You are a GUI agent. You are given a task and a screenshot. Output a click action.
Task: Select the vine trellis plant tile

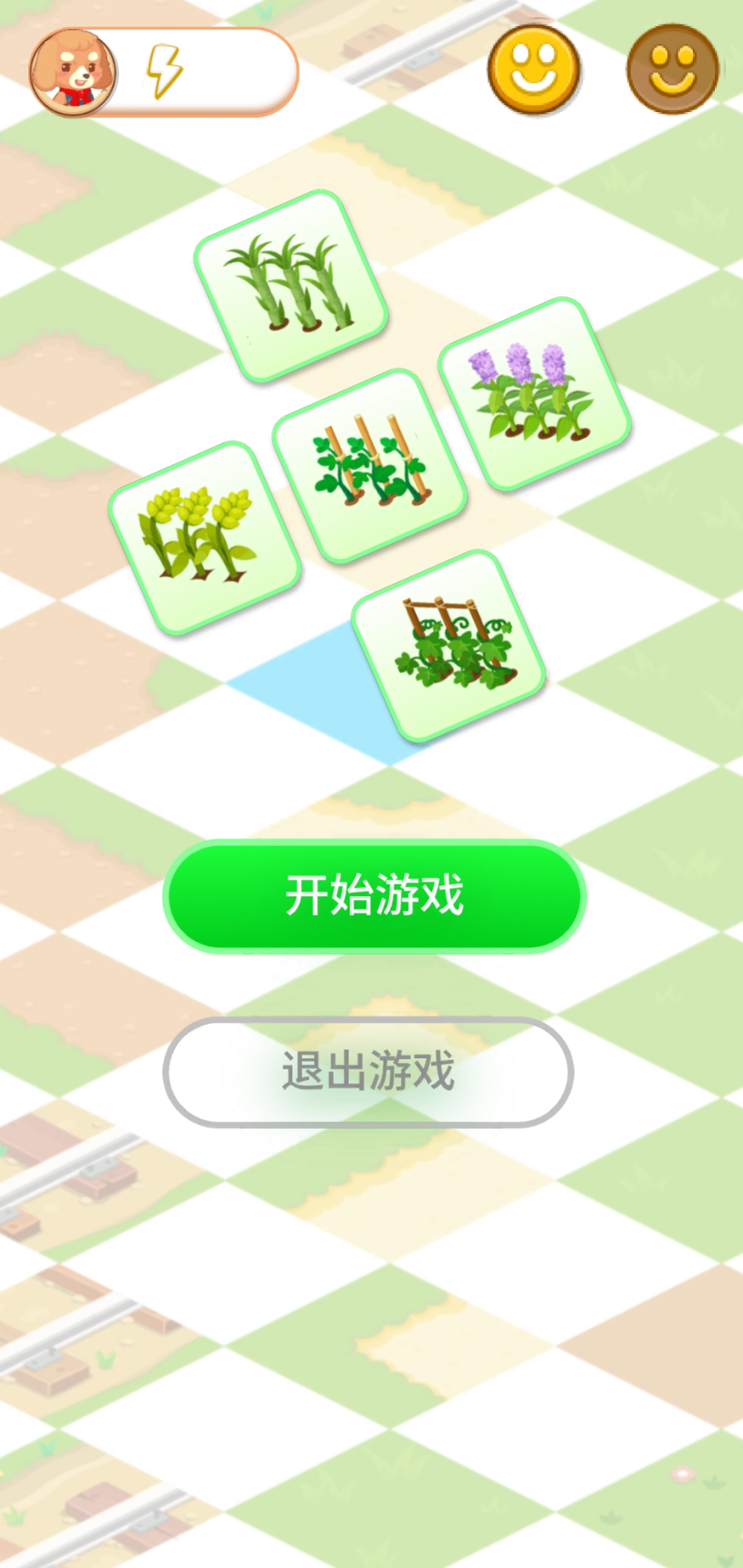point(449,645)
